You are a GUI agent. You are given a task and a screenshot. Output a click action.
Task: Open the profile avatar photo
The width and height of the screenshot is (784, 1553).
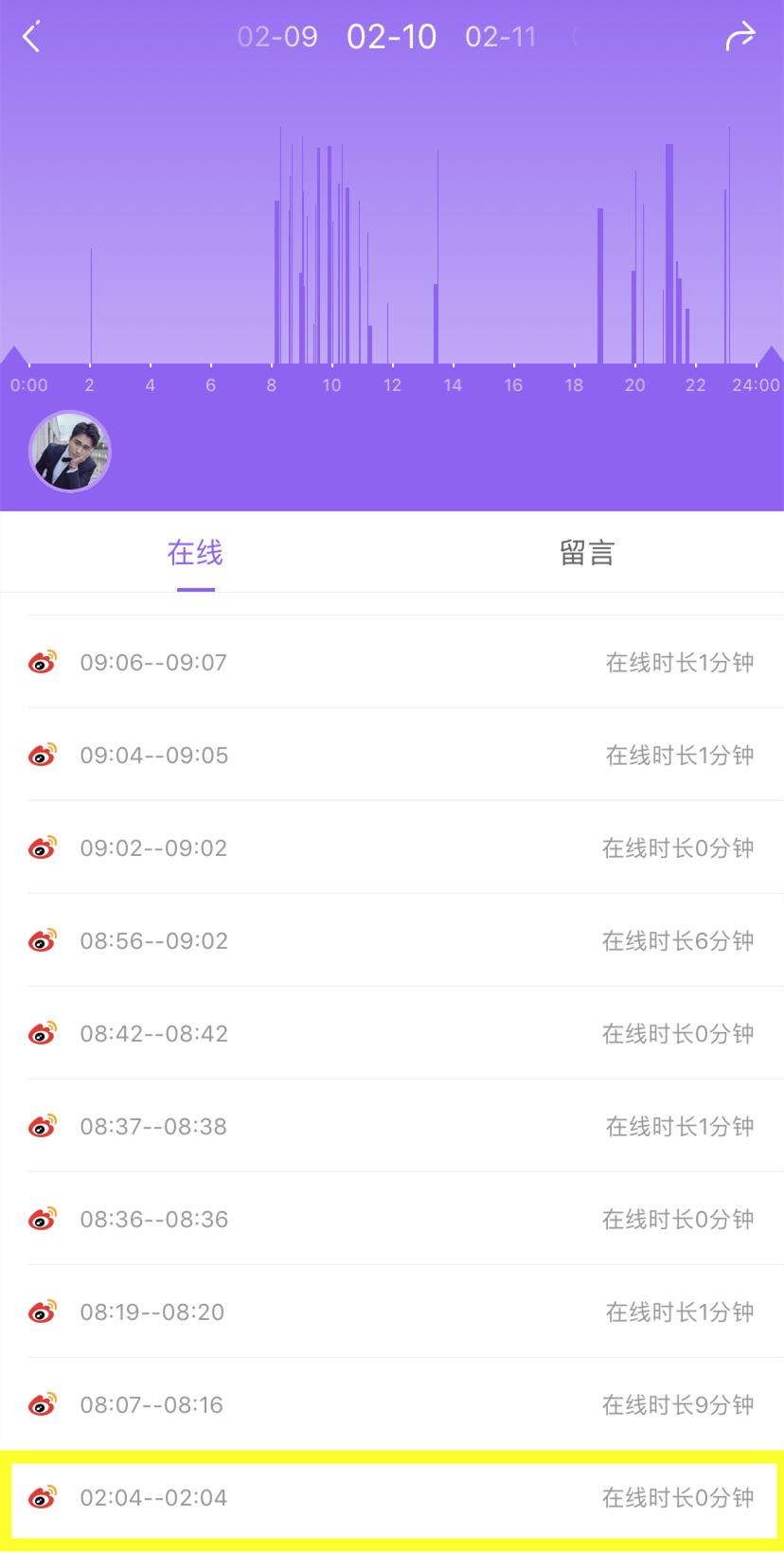tap(70, 452)
